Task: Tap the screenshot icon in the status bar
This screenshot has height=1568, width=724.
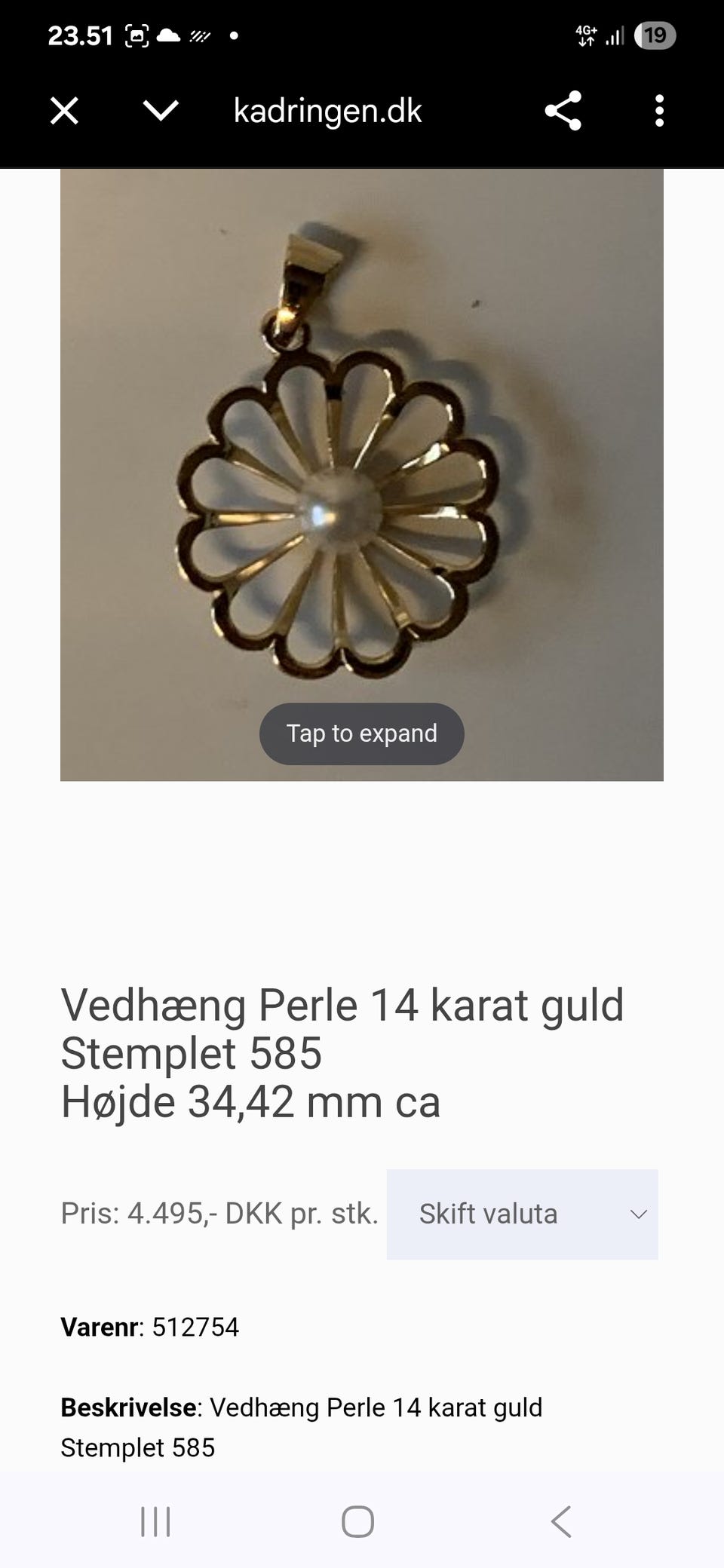Action: pyautogui.click(x=136, y=35)
